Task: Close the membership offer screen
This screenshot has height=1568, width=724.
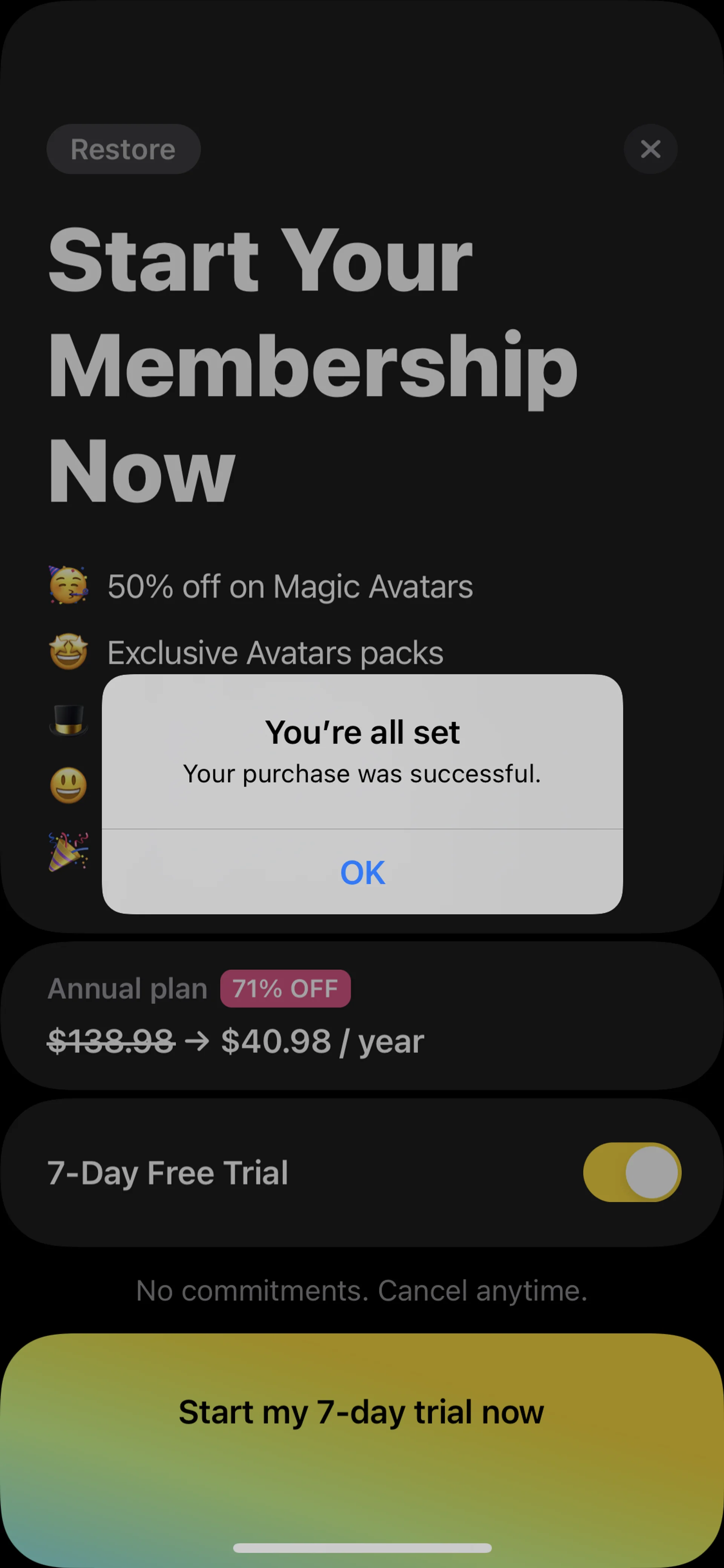Action: (650, 149)
